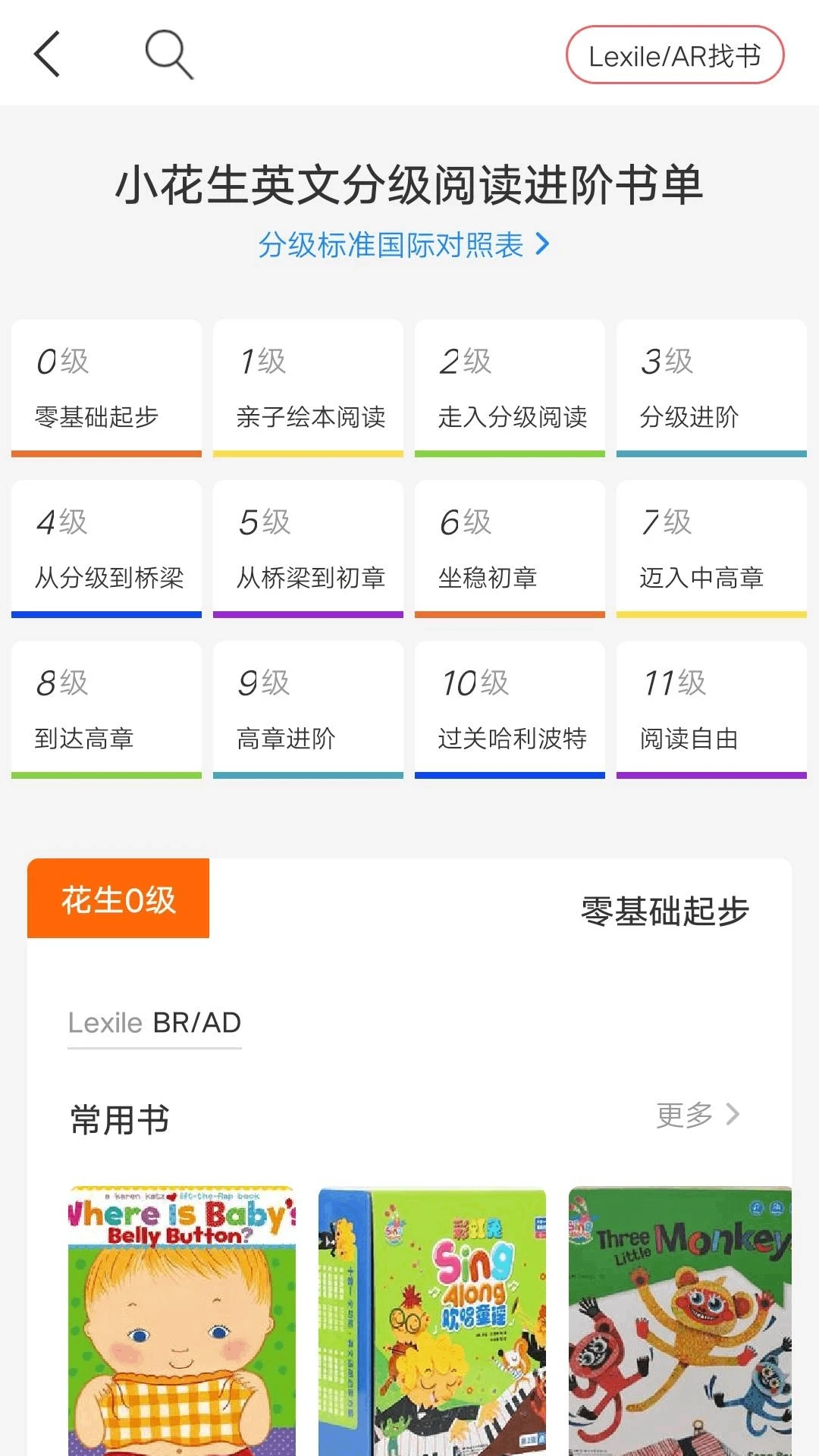819x1456 pixels.
Task: Select the 花生0级 tab
Action: pyautogui.click(x=118, y=896)
